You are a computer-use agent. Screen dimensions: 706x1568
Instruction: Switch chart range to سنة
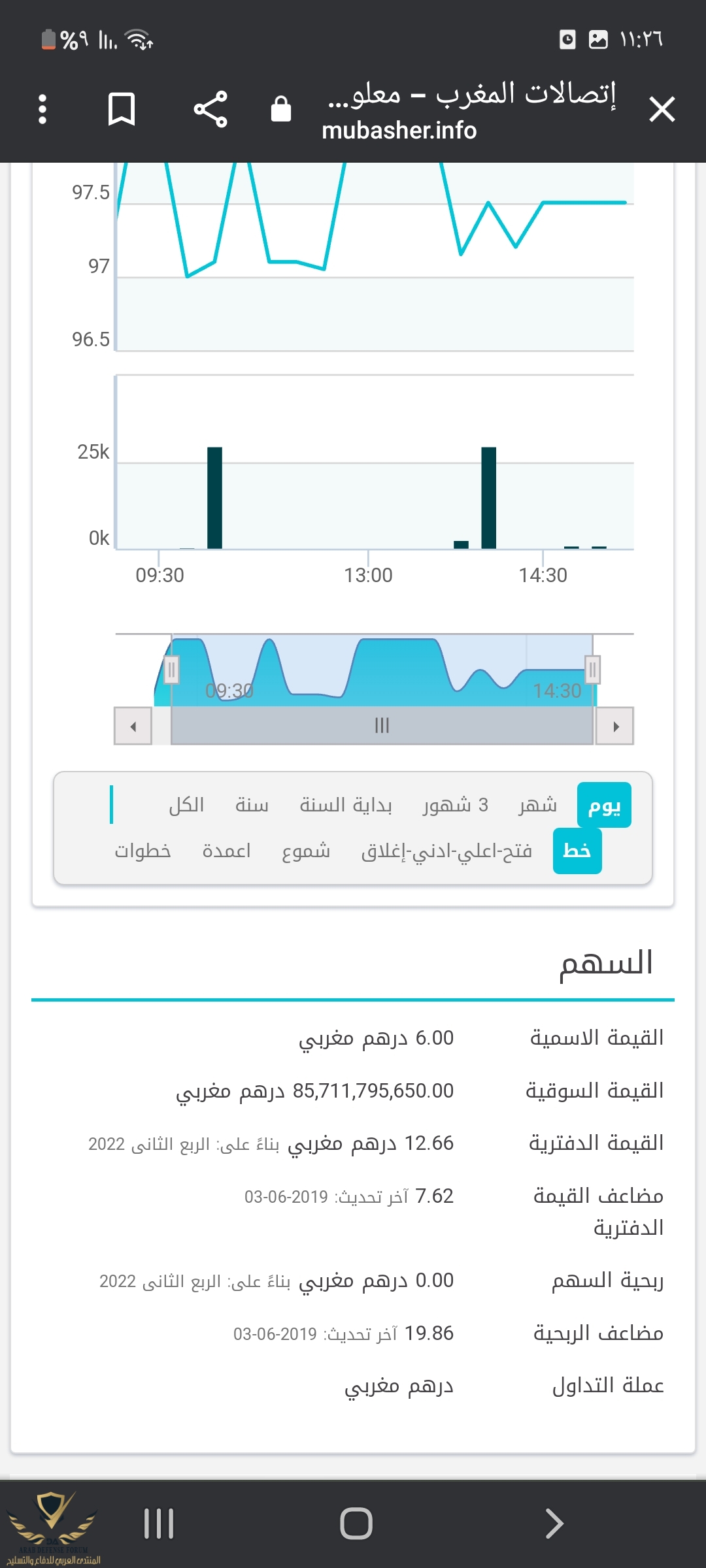click(252, 805)
